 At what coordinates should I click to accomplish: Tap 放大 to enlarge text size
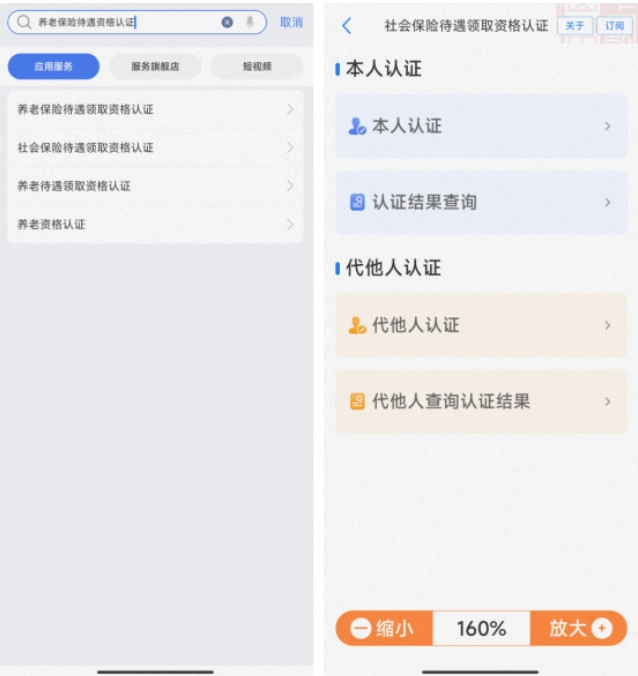tap(578, 628)
